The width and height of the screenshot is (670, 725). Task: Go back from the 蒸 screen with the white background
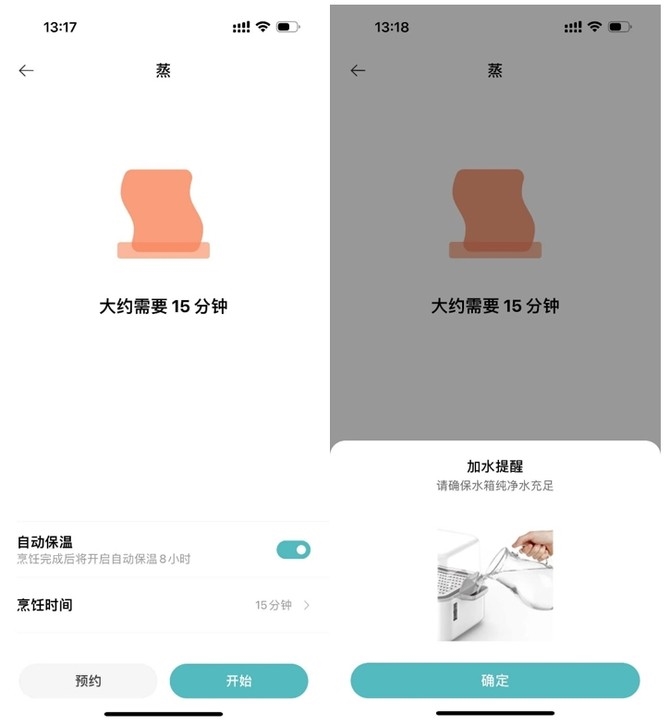26,71
